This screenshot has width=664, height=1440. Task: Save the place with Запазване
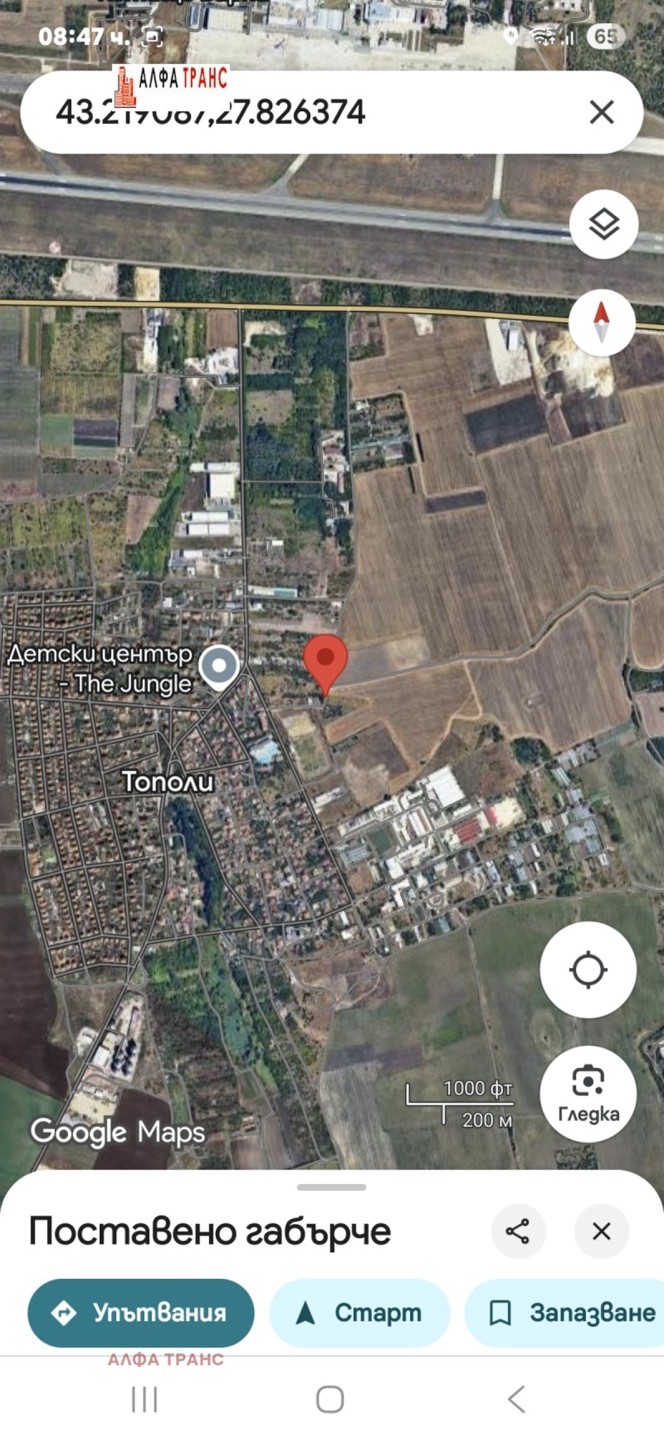coord(565,1313)
